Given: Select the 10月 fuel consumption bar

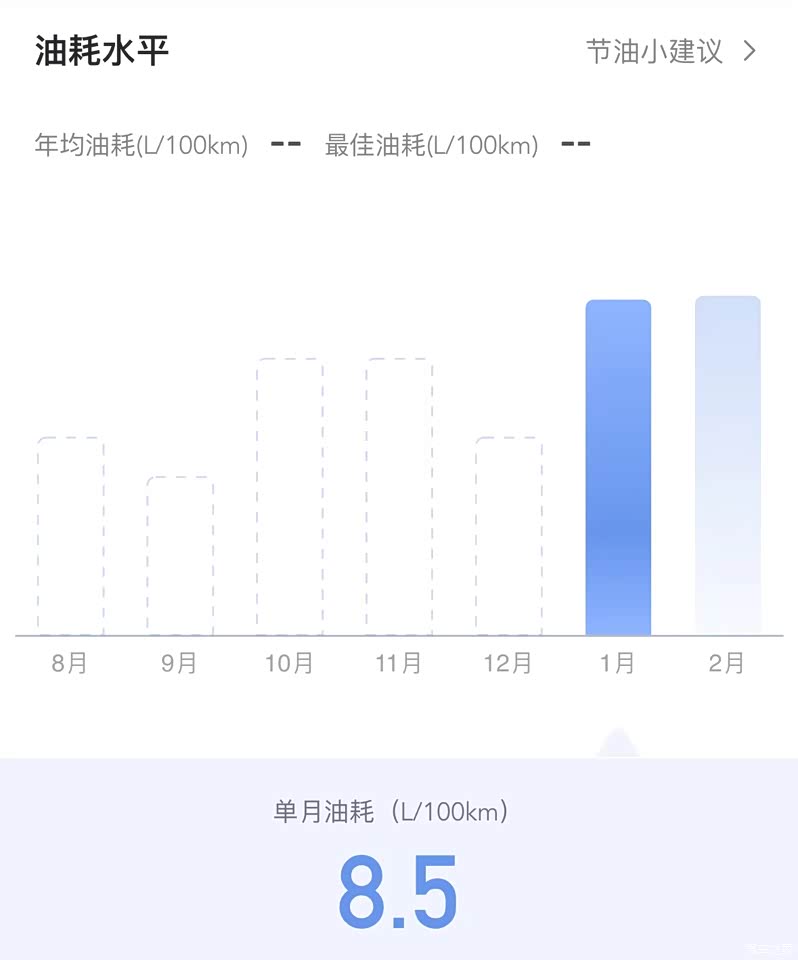Looking at the screenshot, I should pos(289,497).
